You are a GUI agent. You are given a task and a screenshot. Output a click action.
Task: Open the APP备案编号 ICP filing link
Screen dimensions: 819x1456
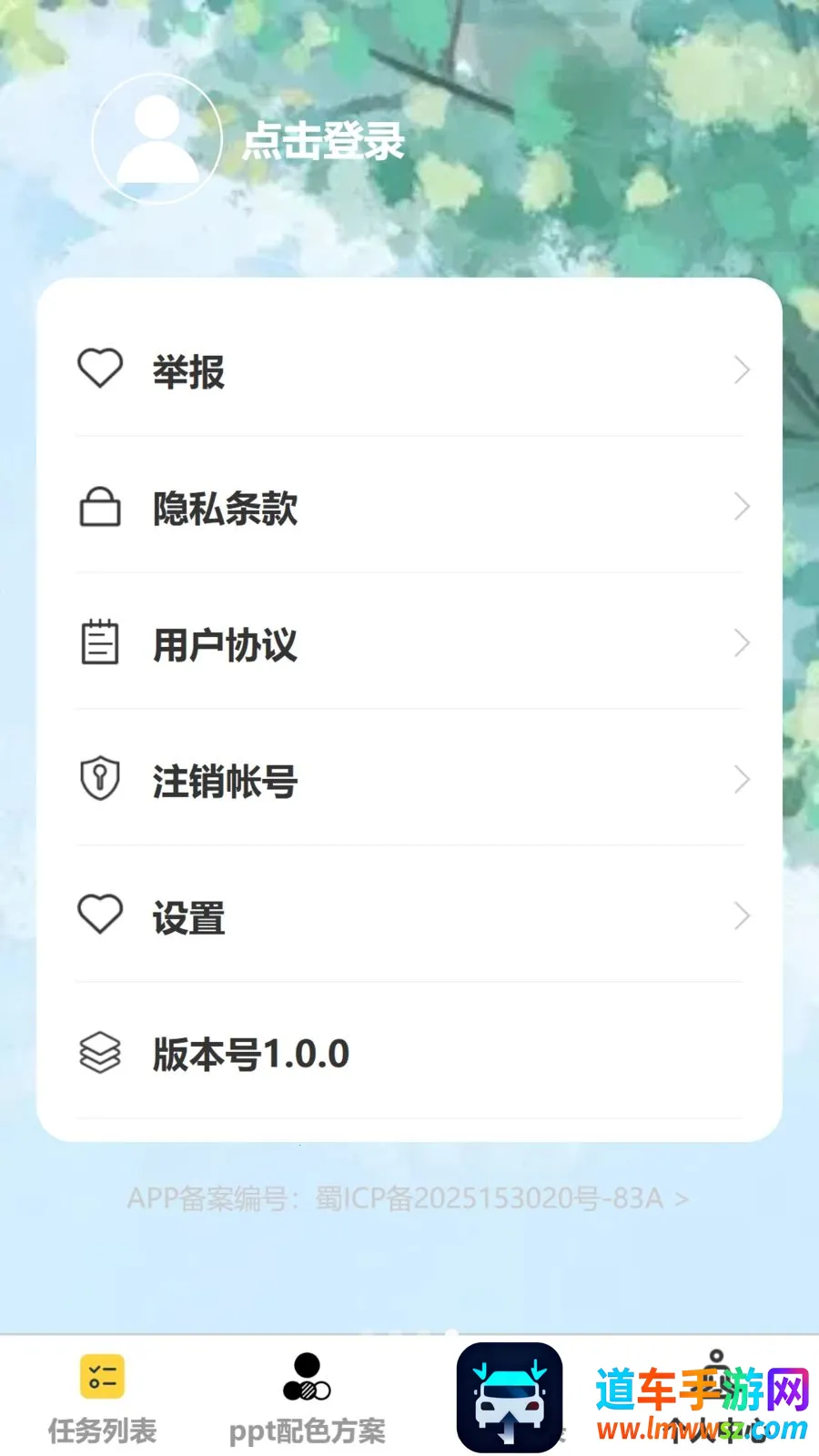pyautogui.click(x=408, y=1198)
